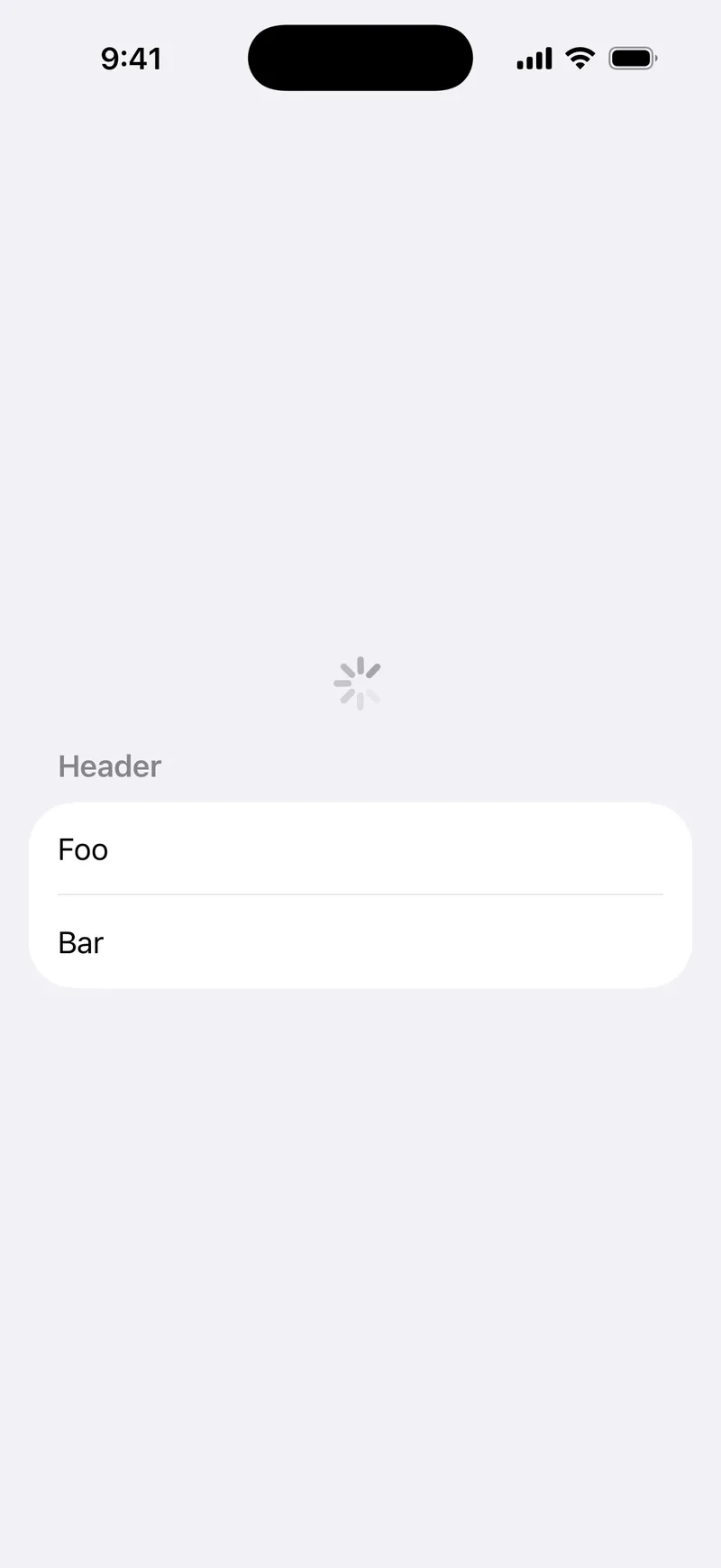
Task: Tap the divider between Foo and Bar
Action: click(360, 894)
